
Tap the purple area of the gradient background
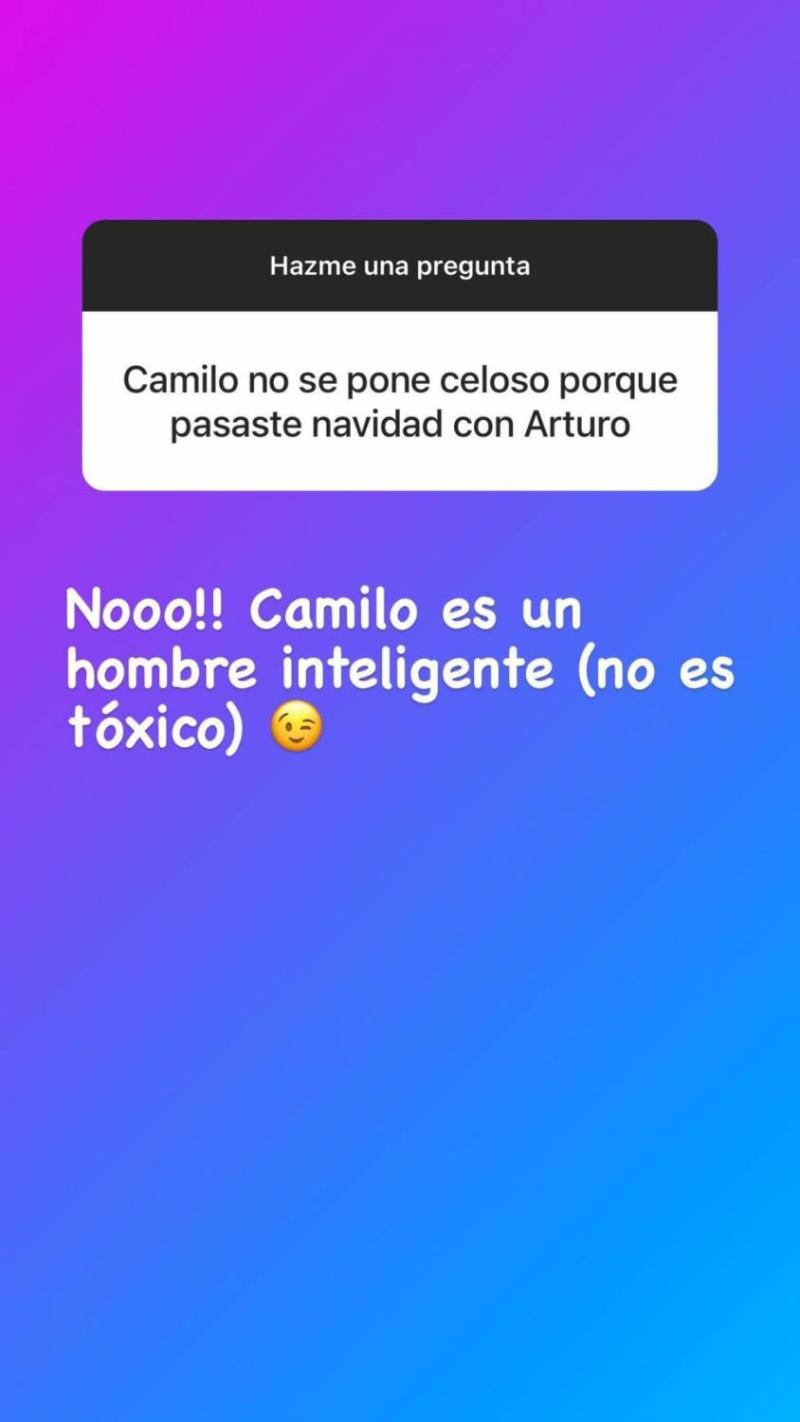point(100,100)
